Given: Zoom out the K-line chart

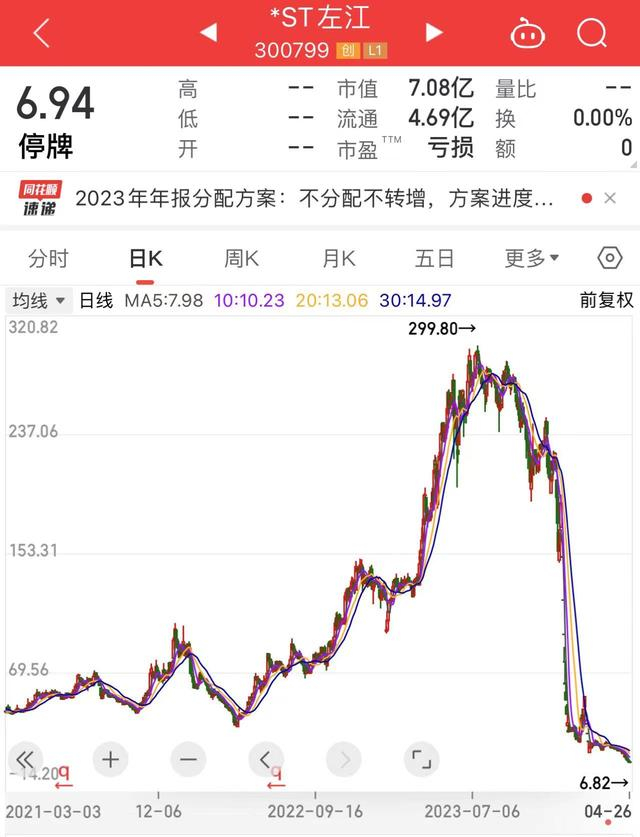Looking at the screenshot, I should pos(187,759).
